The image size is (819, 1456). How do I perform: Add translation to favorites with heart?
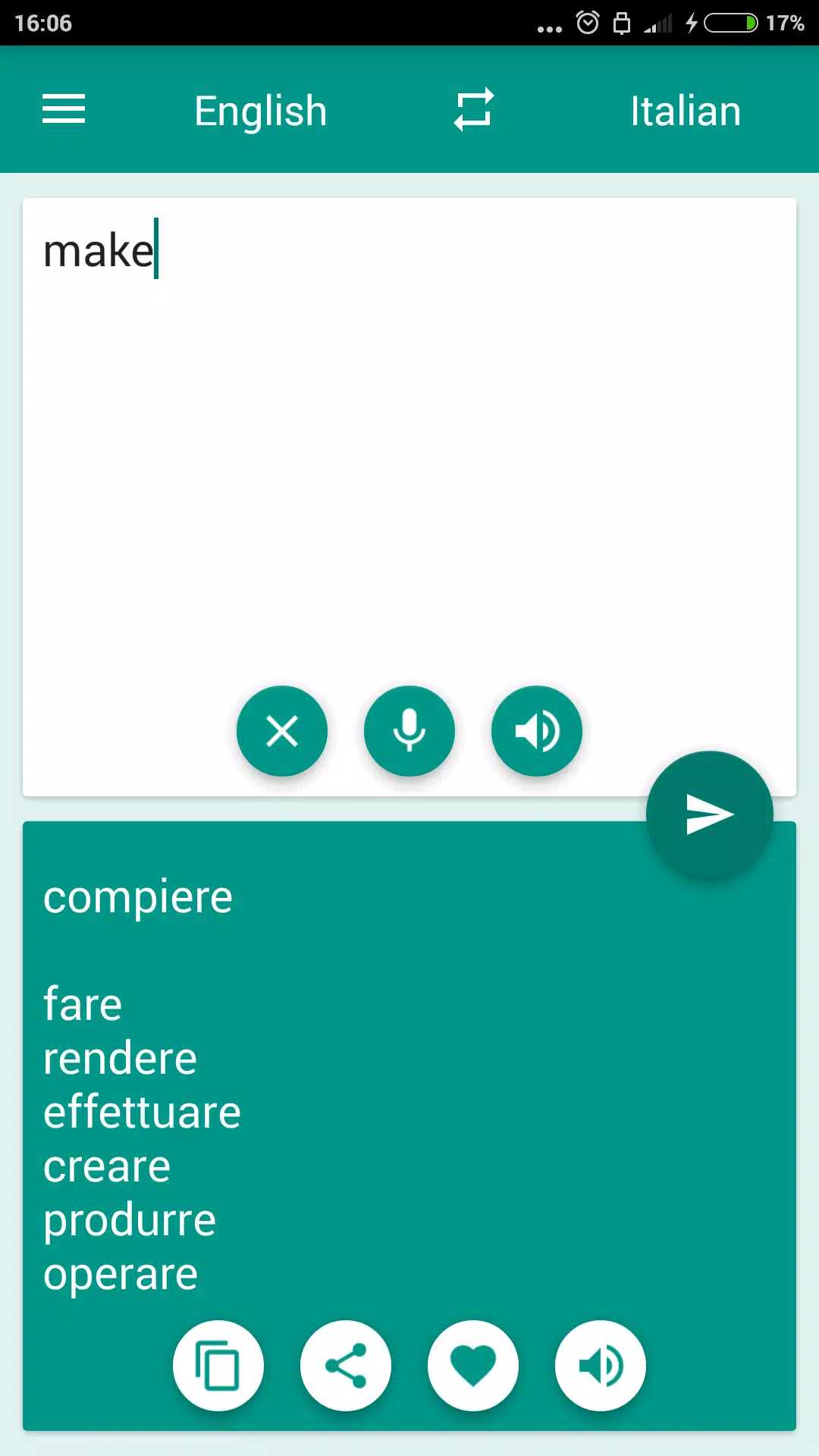(473, 1366)
